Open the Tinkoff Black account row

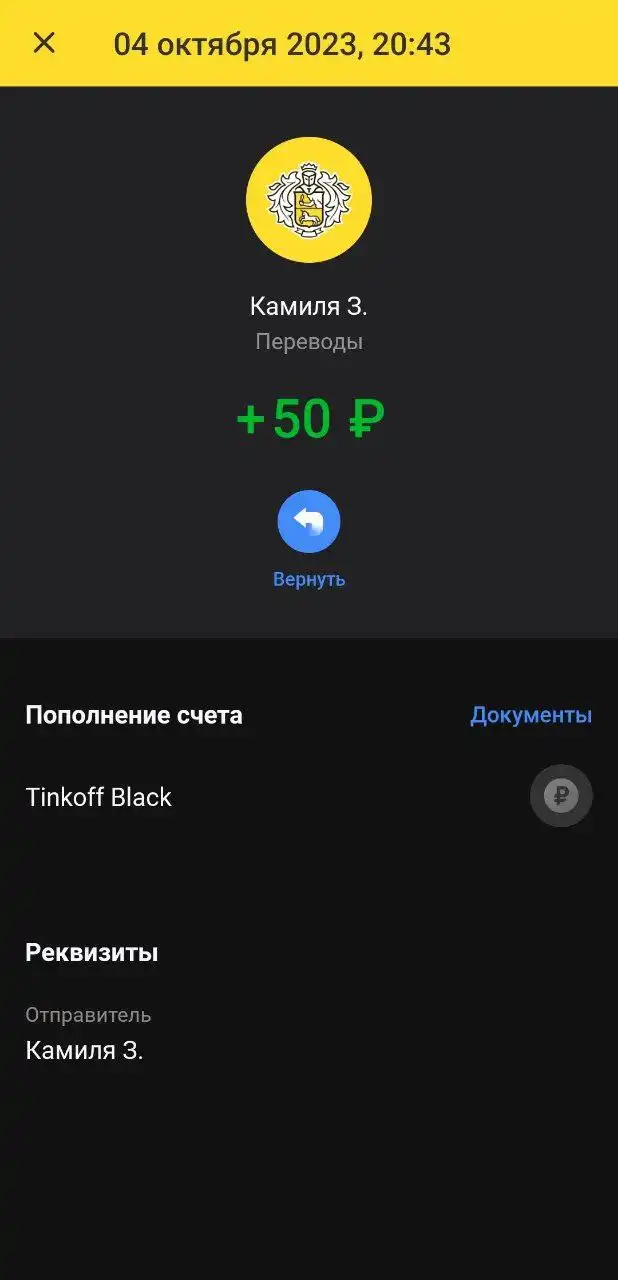[309, 797]
